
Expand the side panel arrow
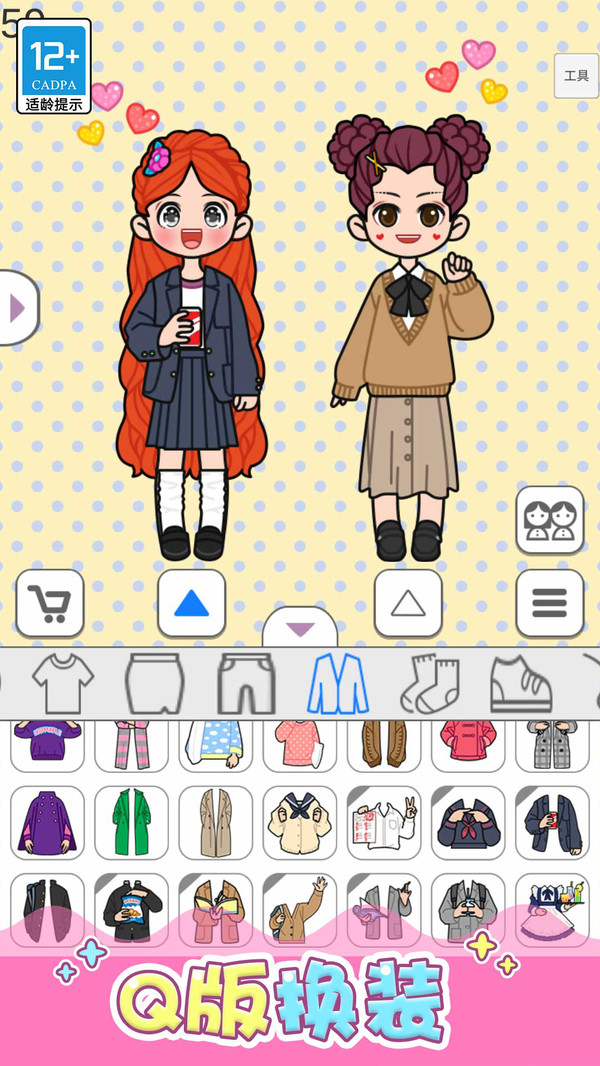click(x=17, y=308)
